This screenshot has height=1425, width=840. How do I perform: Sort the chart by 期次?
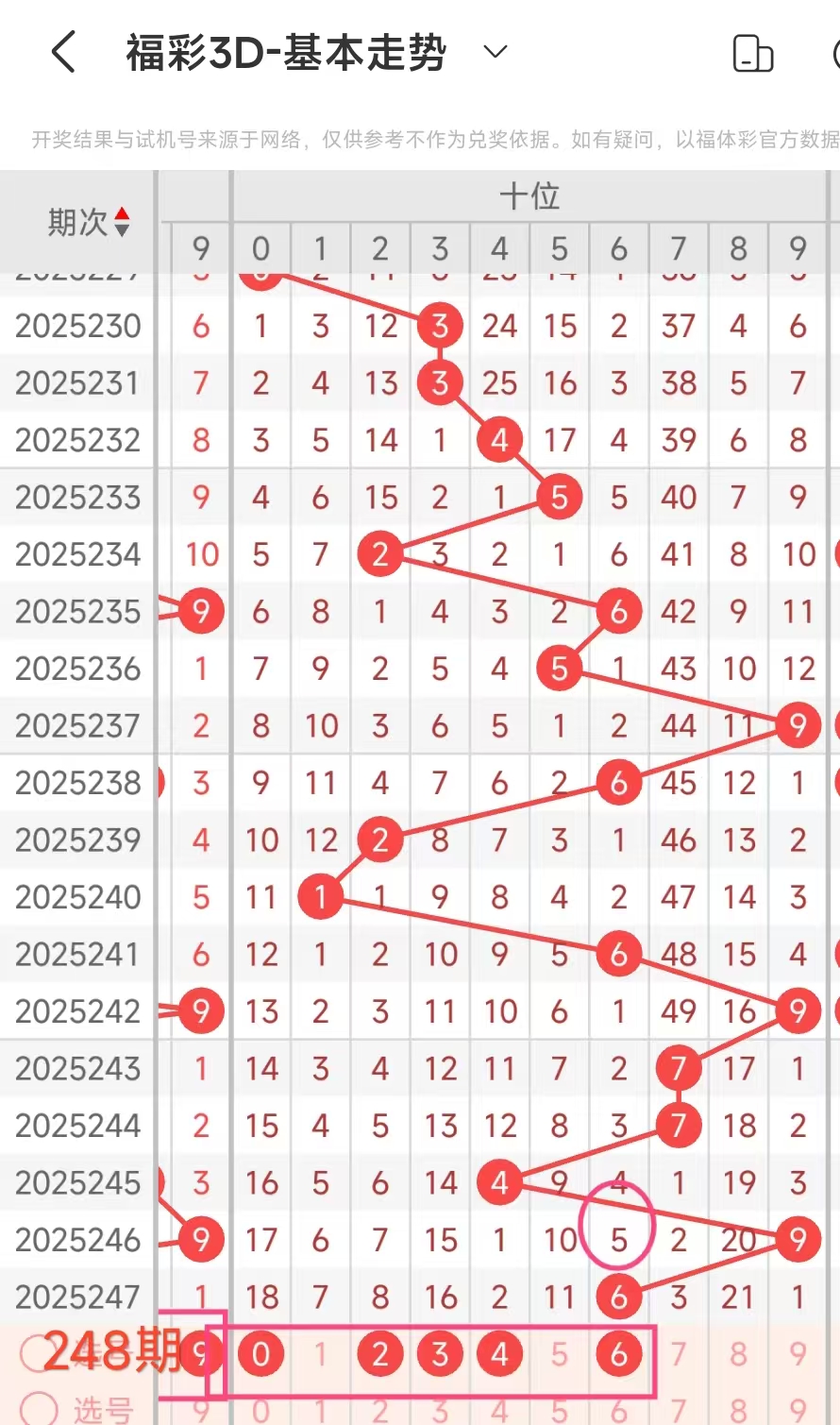point(90,223)
